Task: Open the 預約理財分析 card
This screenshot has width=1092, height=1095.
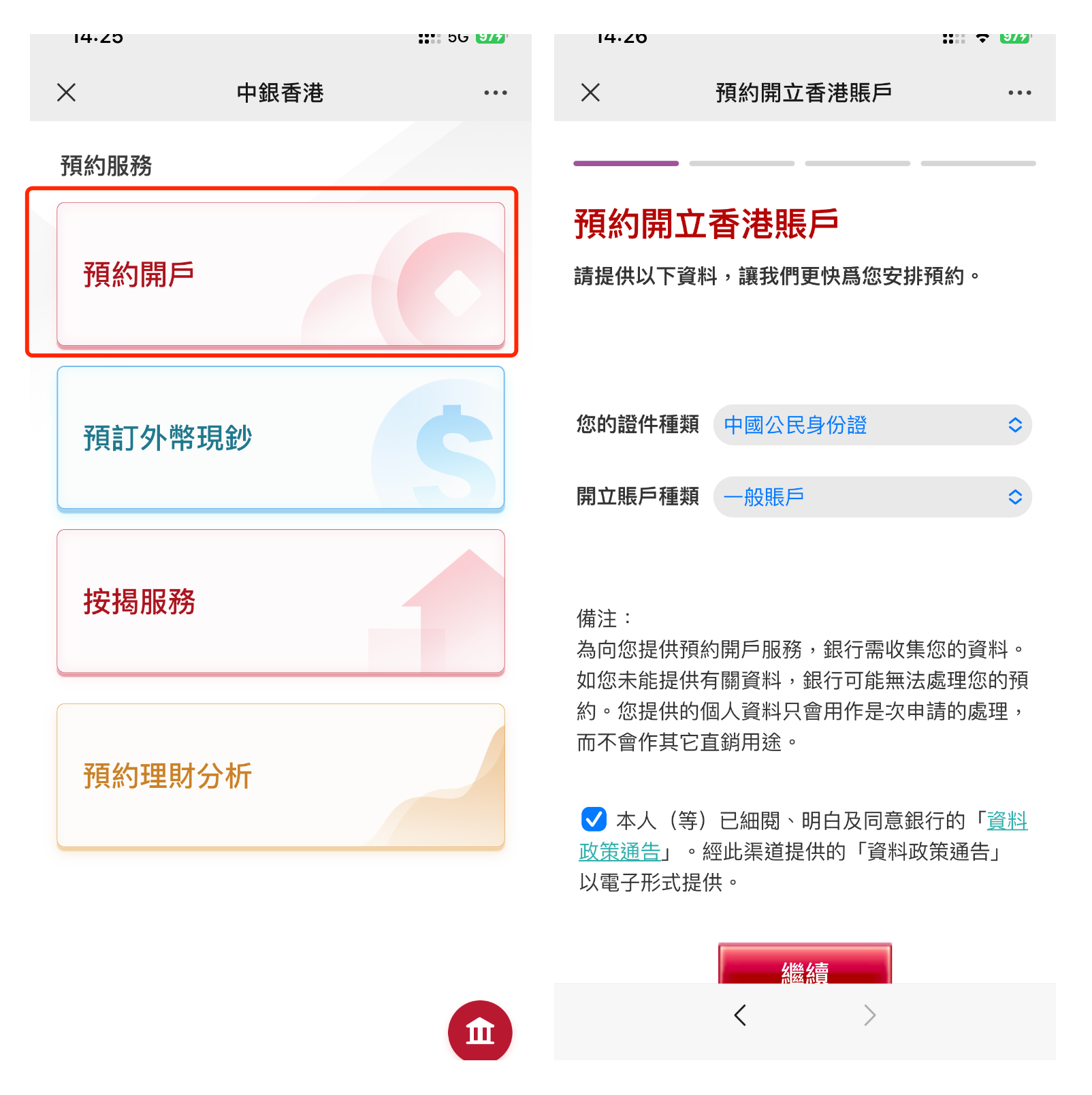Action: [280, 776]
